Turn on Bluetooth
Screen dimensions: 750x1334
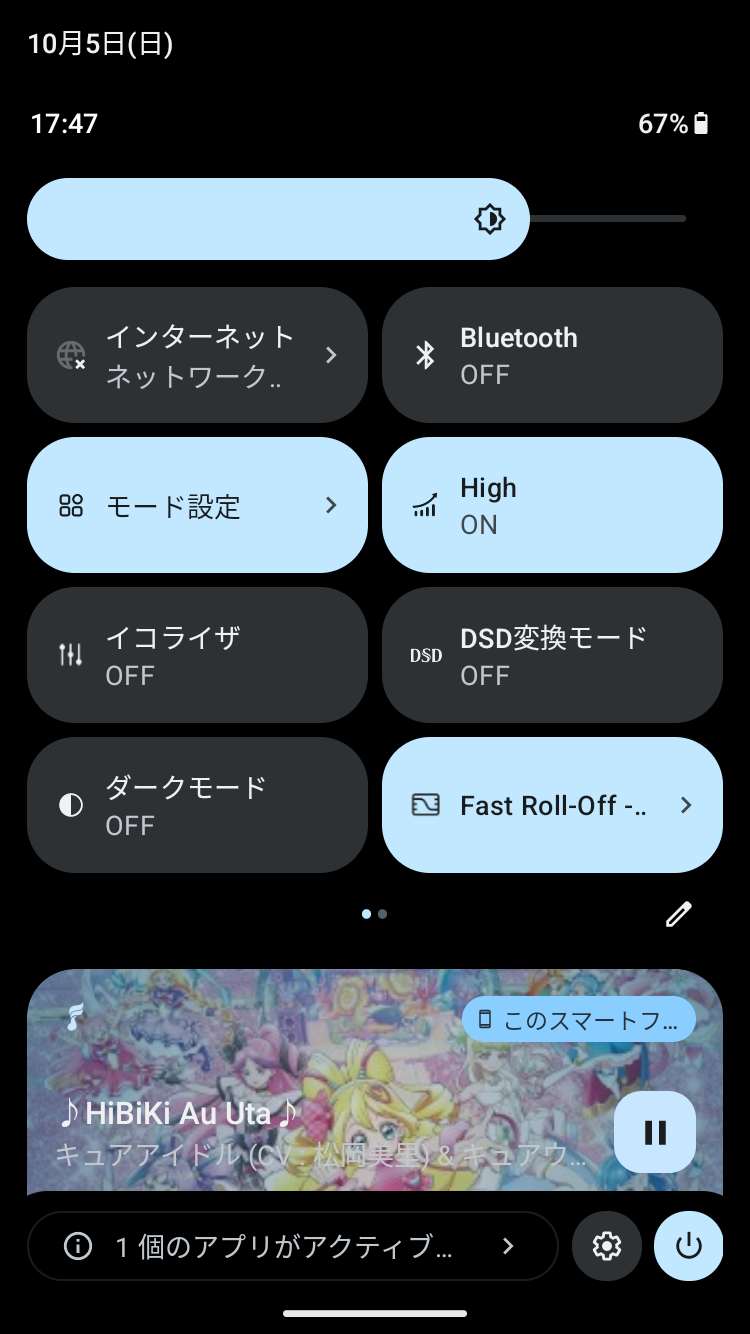pos(552,355)
